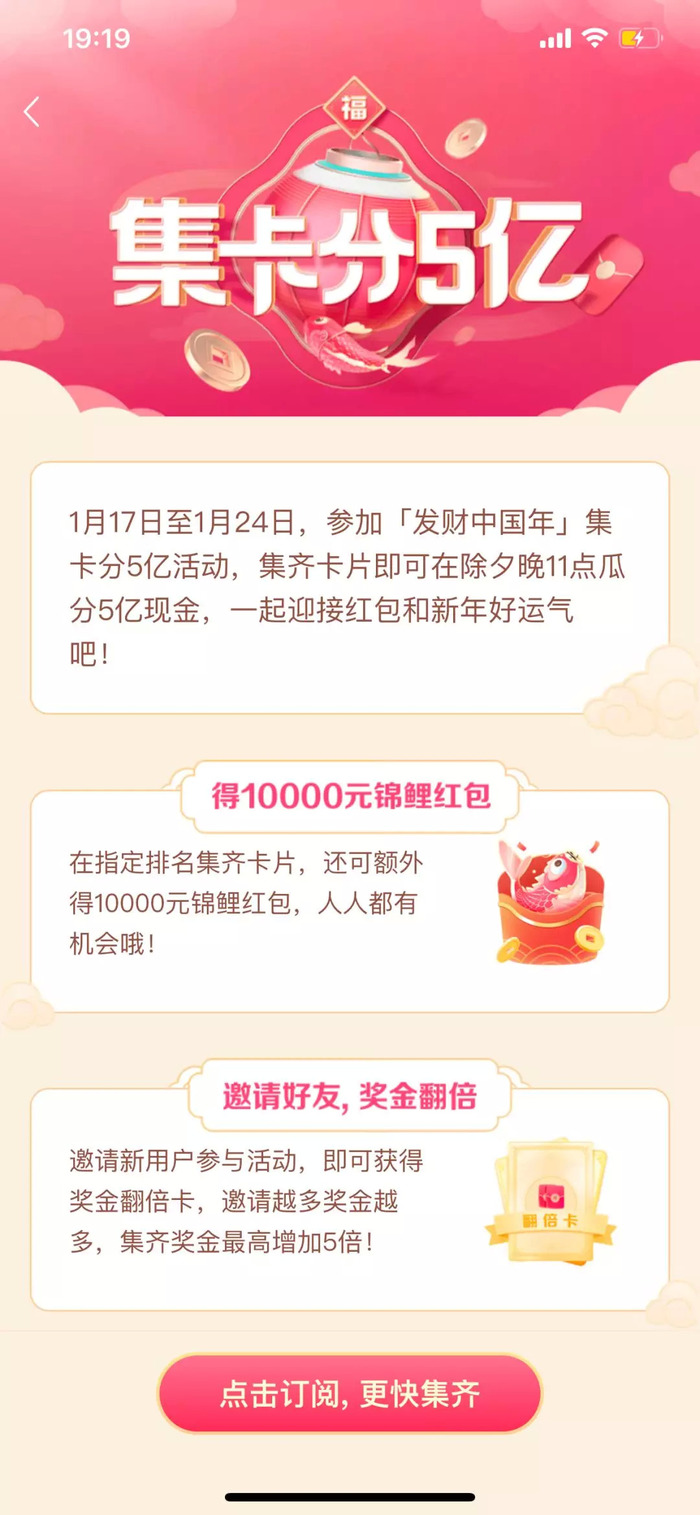
Task: Tap the 点击订阅, 更快集齐 button
Action: tap(349, 1394)
